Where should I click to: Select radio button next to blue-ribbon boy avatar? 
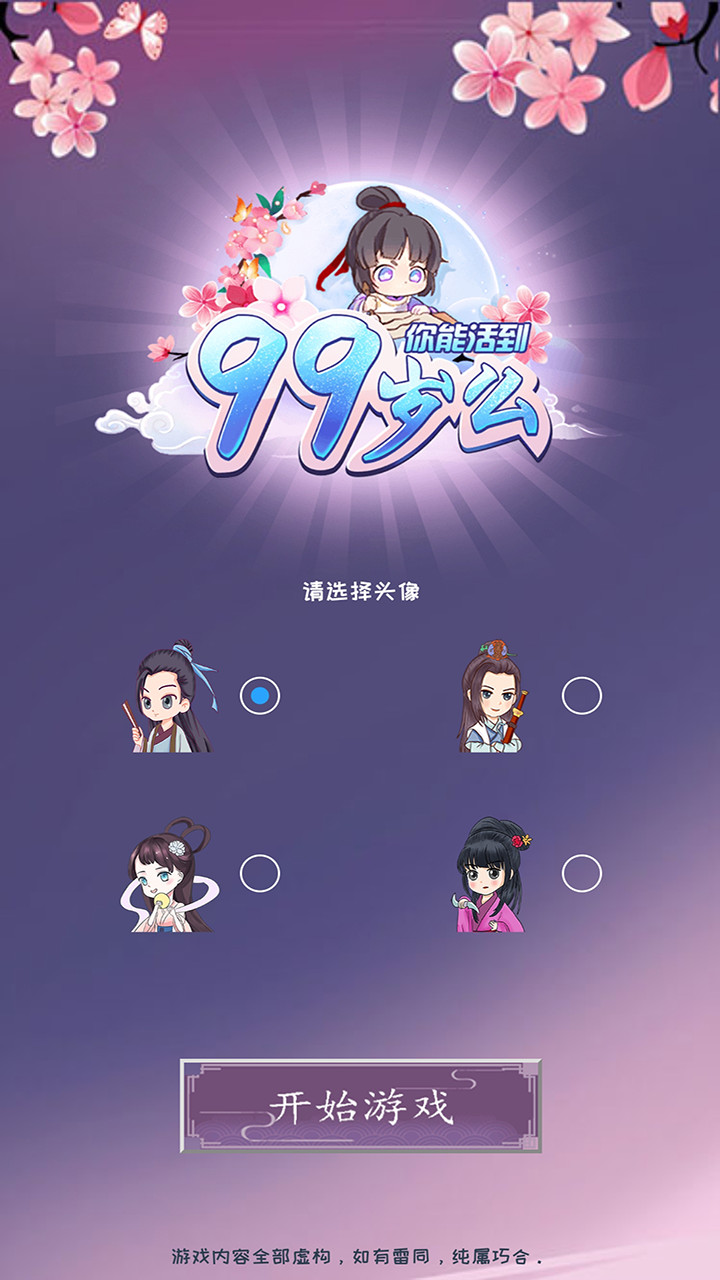pyautogui.click(x=260, y=695)
